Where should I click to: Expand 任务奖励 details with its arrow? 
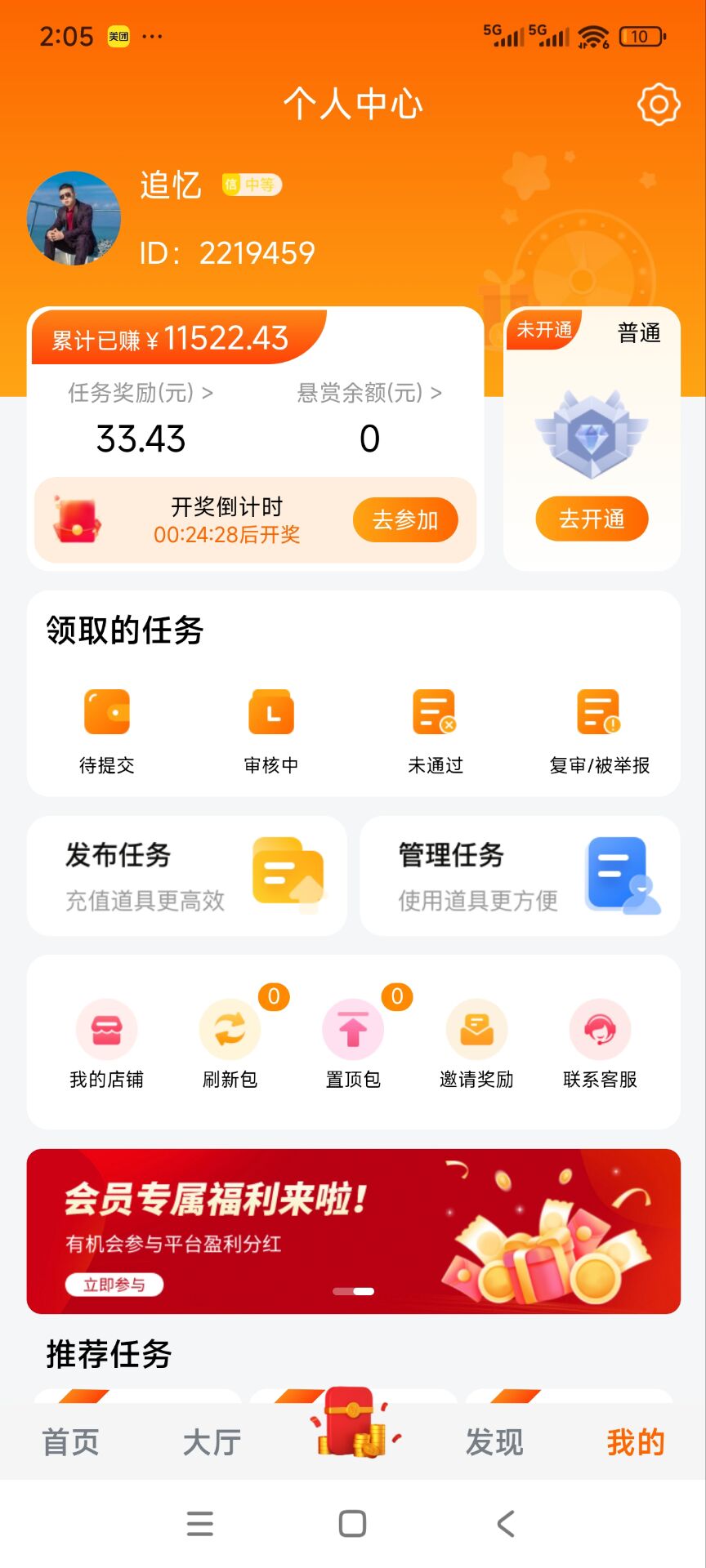pyautogui.click(x=209, y=393)
